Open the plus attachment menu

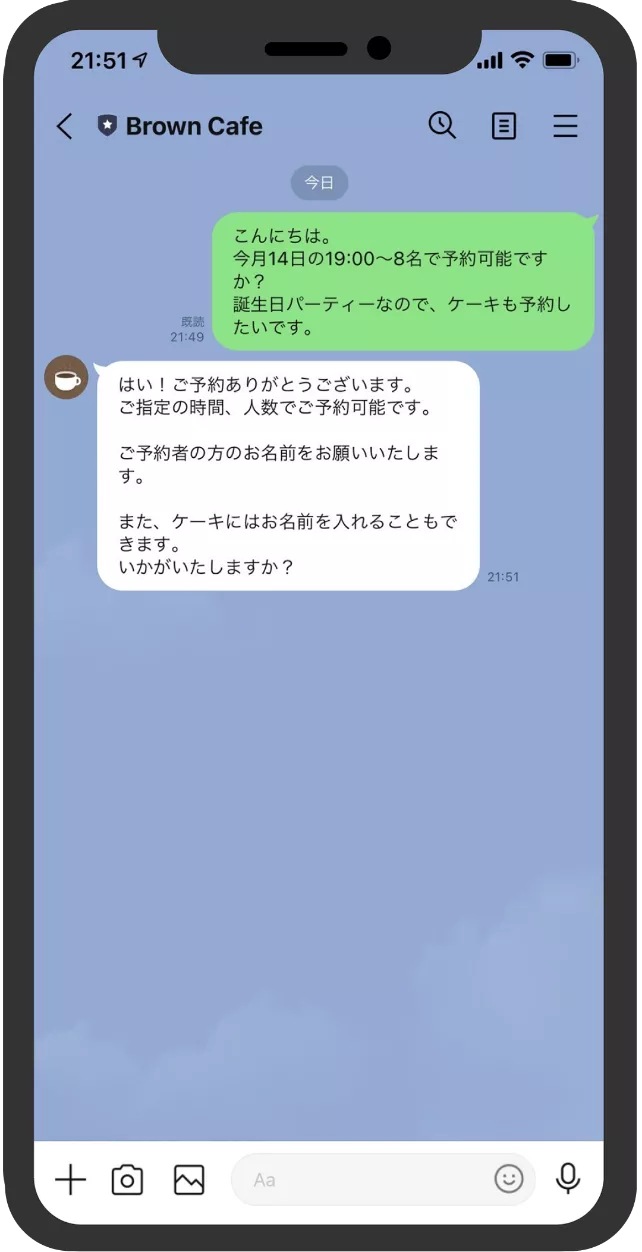click(70, 1180)
